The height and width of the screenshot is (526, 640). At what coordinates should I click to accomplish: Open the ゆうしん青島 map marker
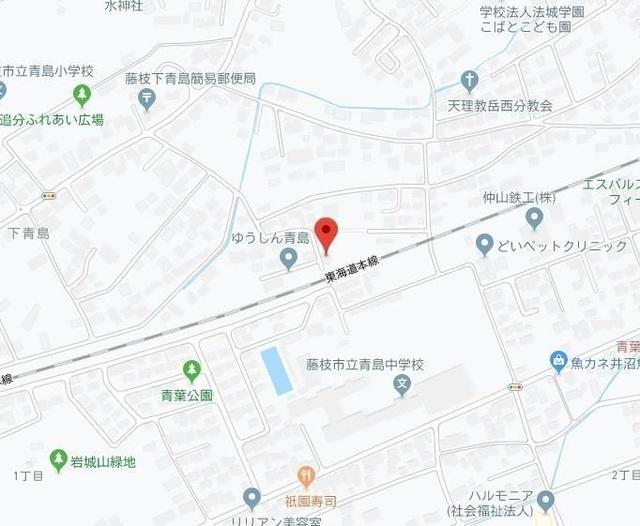click(x=289, y=260)
